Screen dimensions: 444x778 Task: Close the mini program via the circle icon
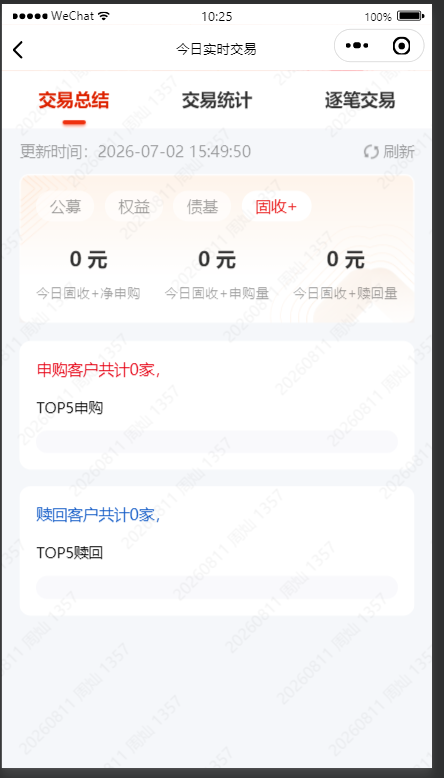coord(401,46)
